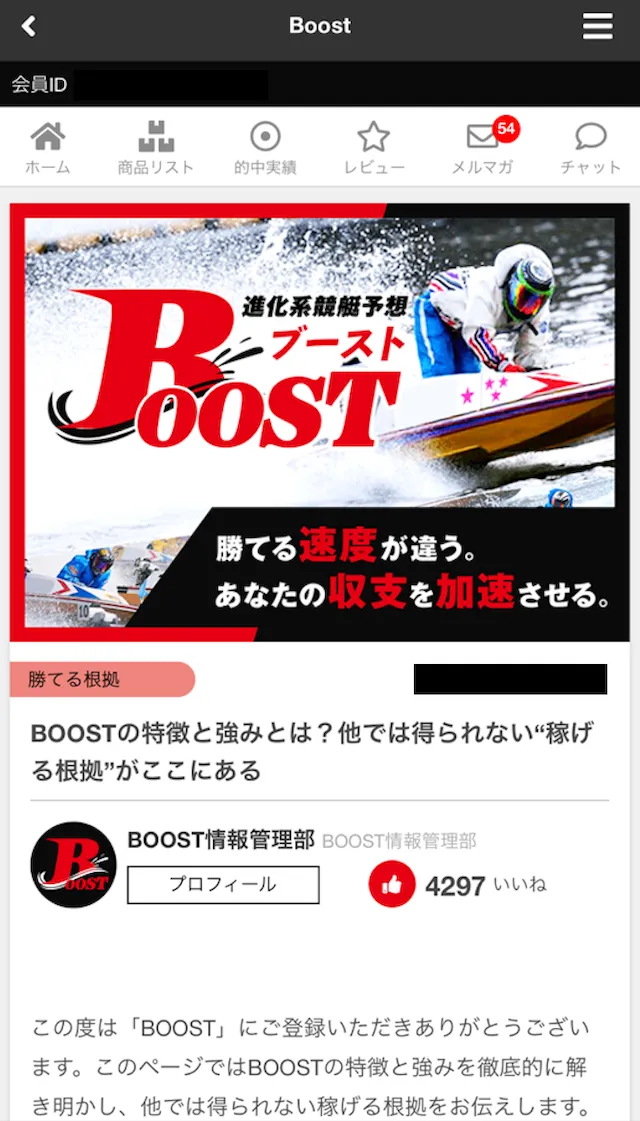Open メルマガ with 54 unread
Viewport: 640px width, 1121px height.
click(483, 148)
